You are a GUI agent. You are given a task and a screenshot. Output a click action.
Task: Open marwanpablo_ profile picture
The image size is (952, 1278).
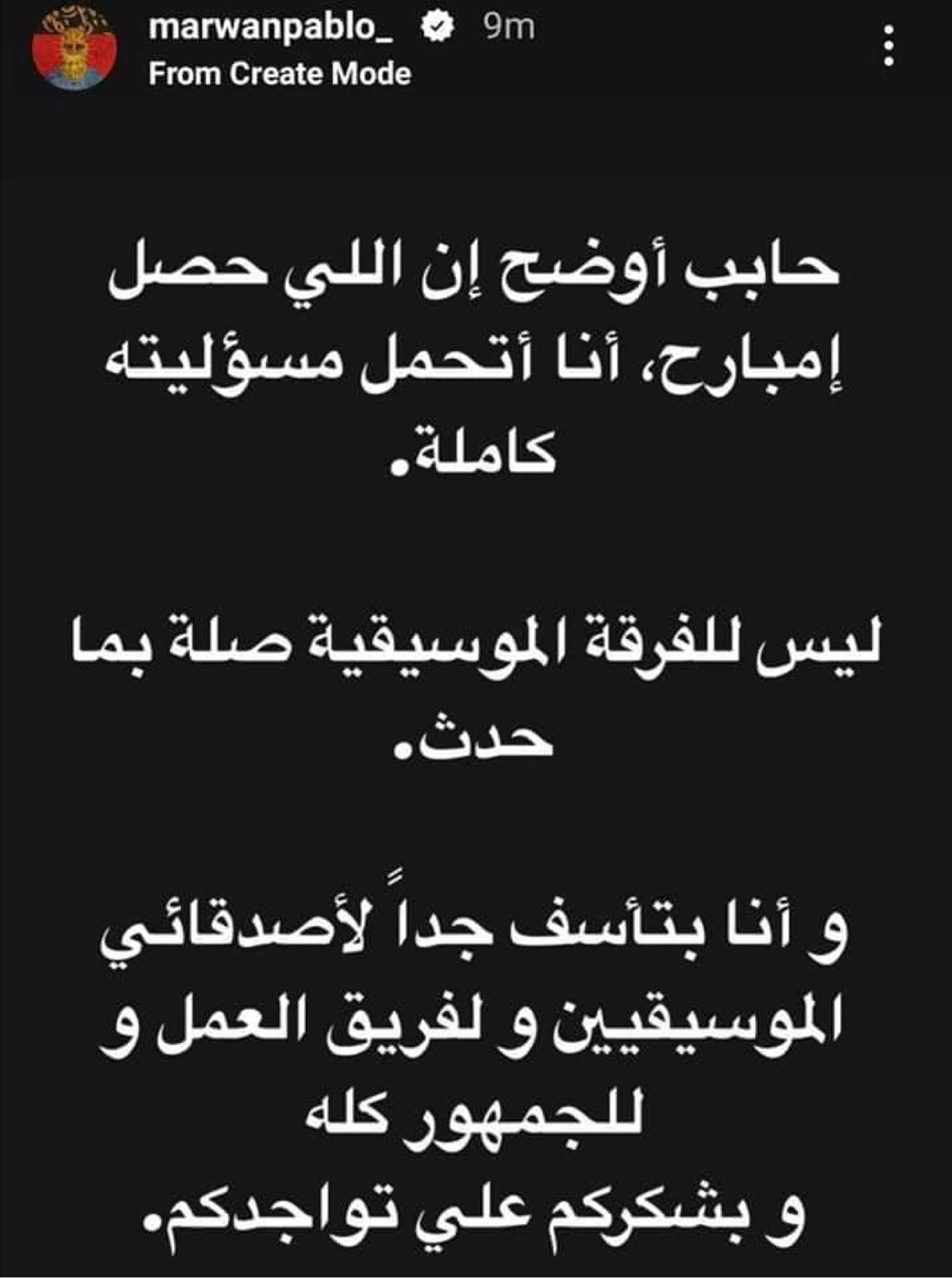pyautogui.click(x=74, y=48)
